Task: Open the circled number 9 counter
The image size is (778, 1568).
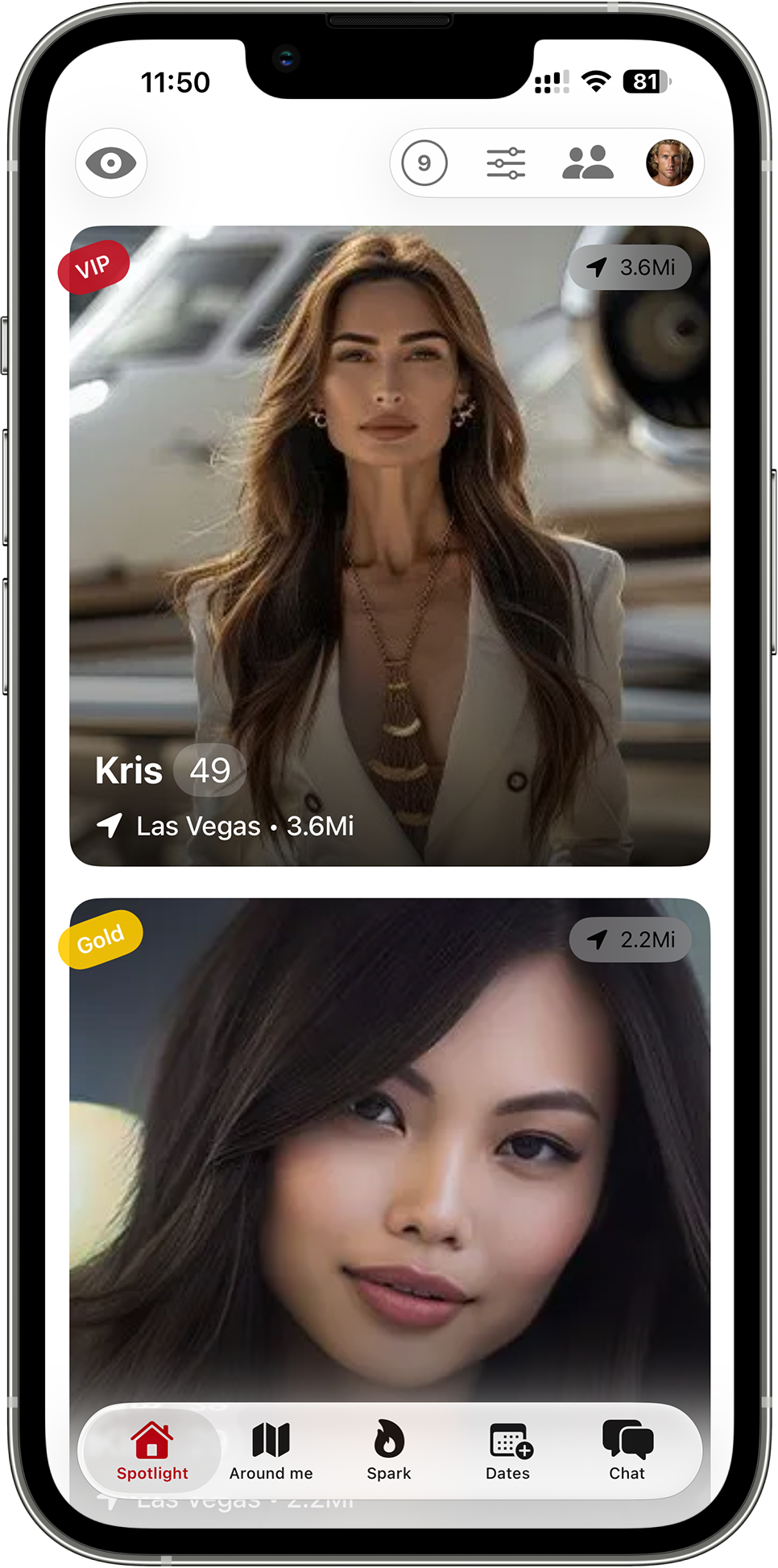Action: click(x=424, y=163)
